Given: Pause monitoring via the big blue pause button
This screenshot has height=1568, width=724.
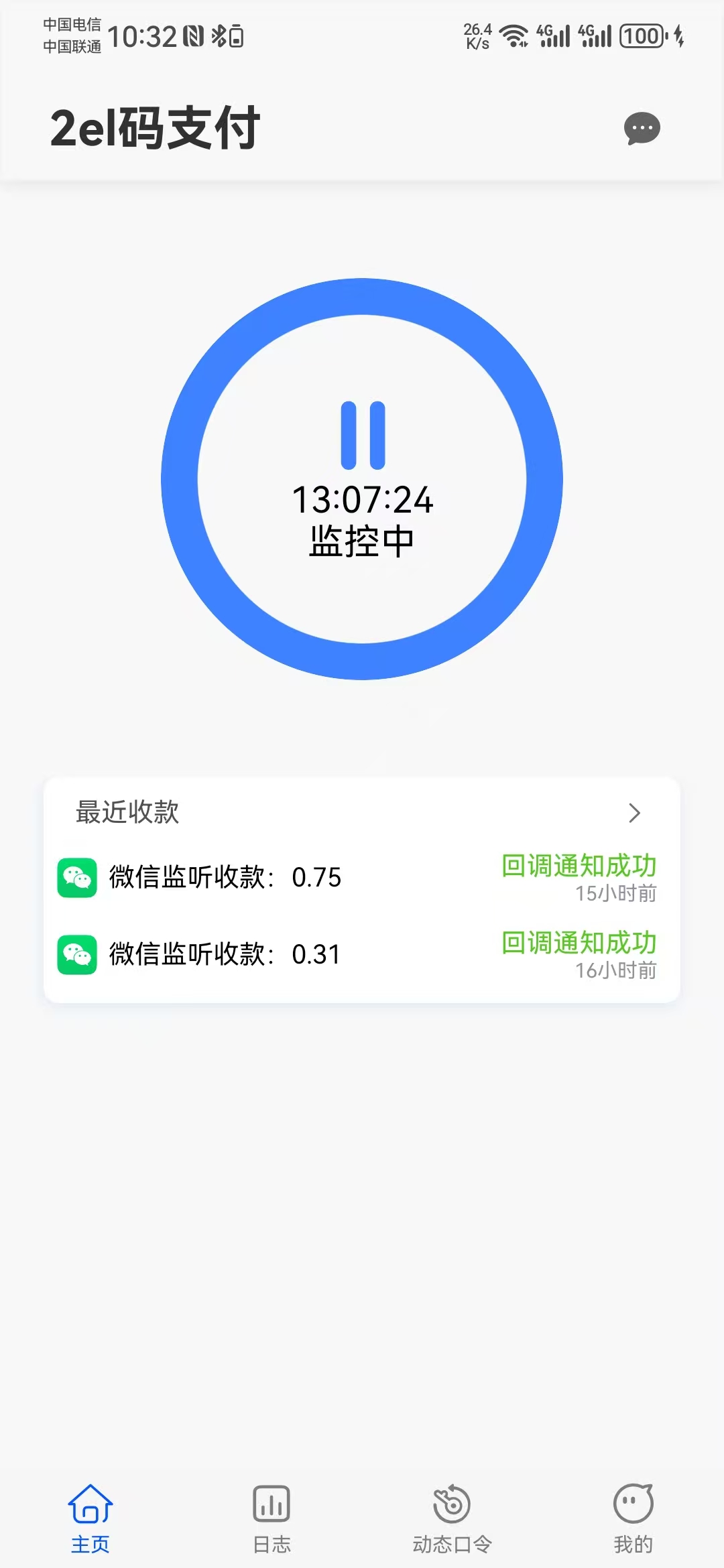Looking at the screenshot, I should click(361, 436).
